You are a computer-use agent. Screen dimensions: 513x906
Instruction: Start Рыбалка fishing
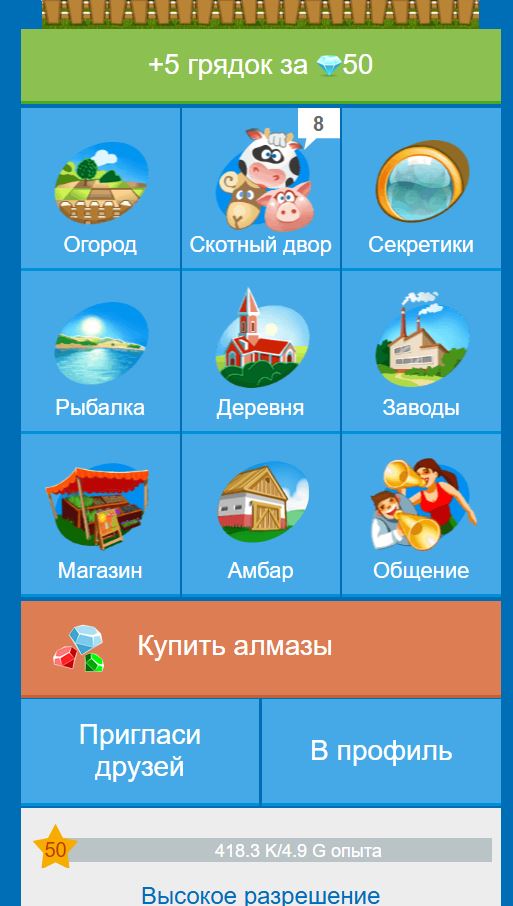click(x=101, y=351)
